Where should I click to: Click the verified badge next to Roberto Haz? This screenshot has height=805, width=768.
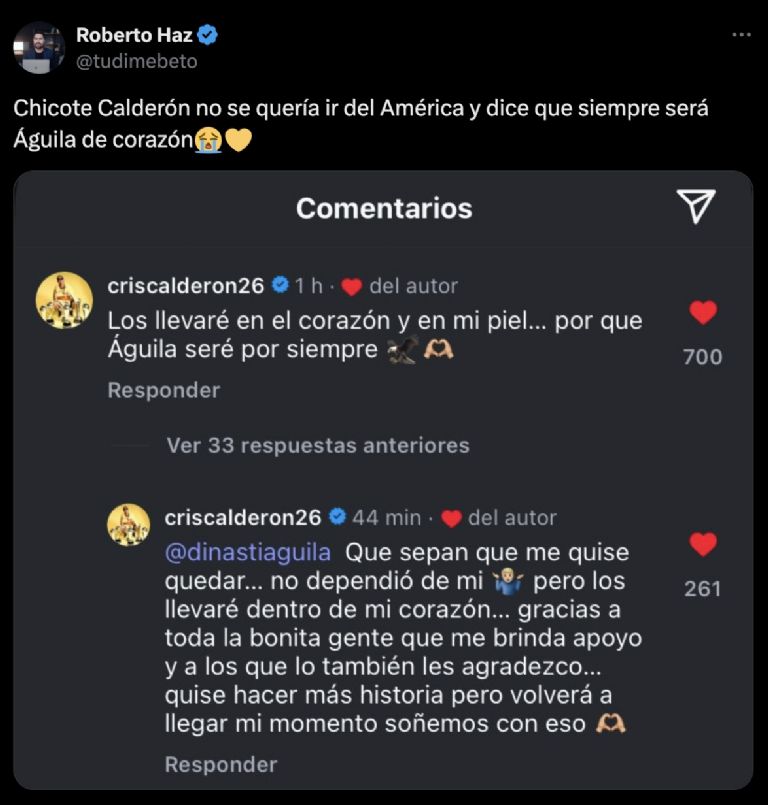coord(205,31)
